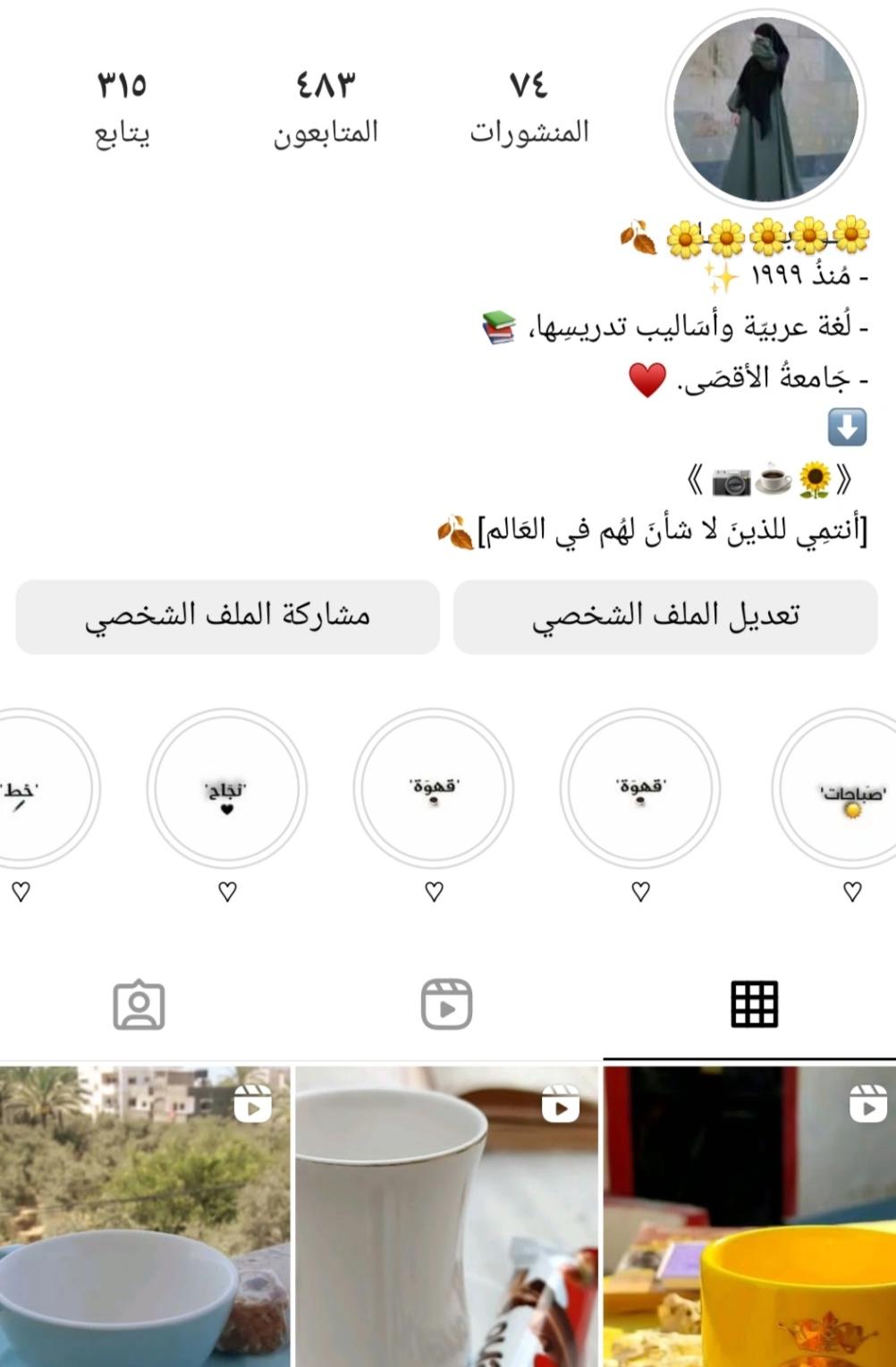
Task: Switch to the Reels tab
Action: click(x=446, y=1004)
